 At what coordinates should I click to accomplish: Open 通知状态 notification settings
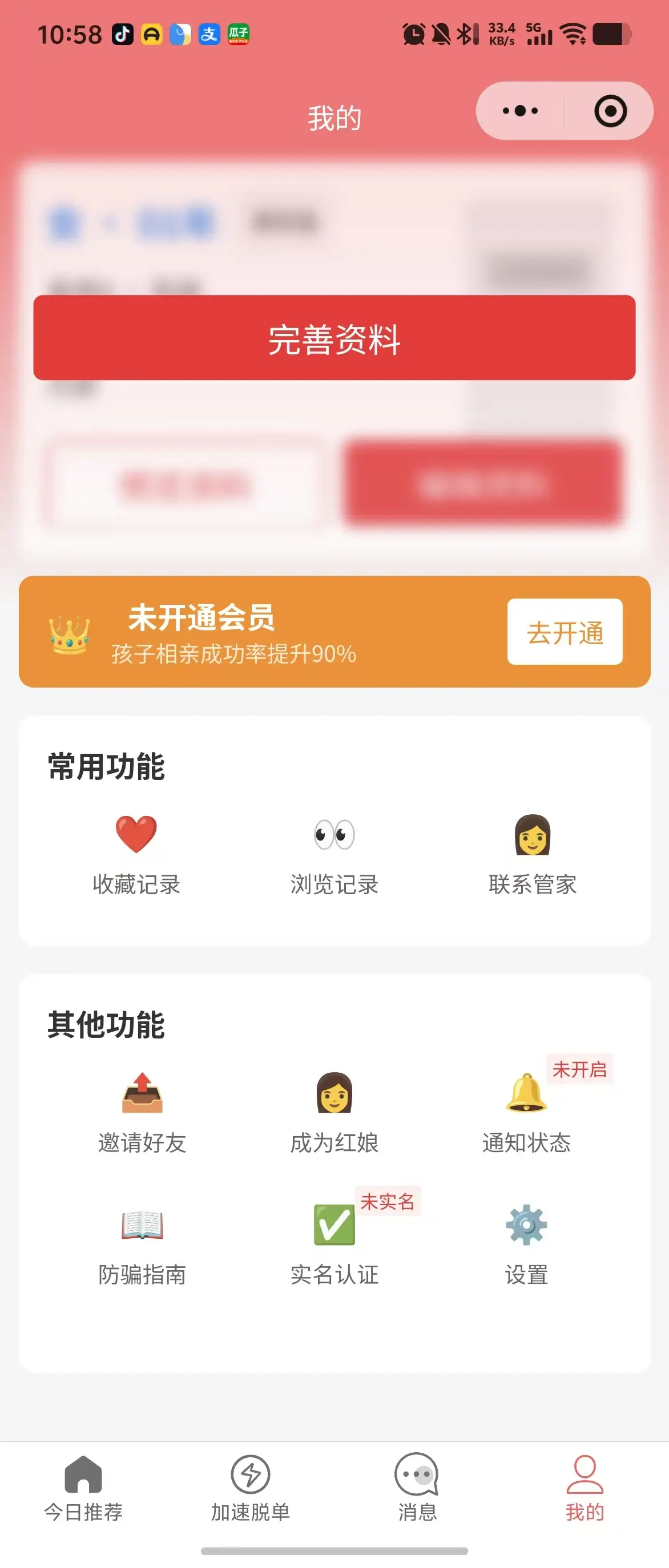pos(526,1112)
